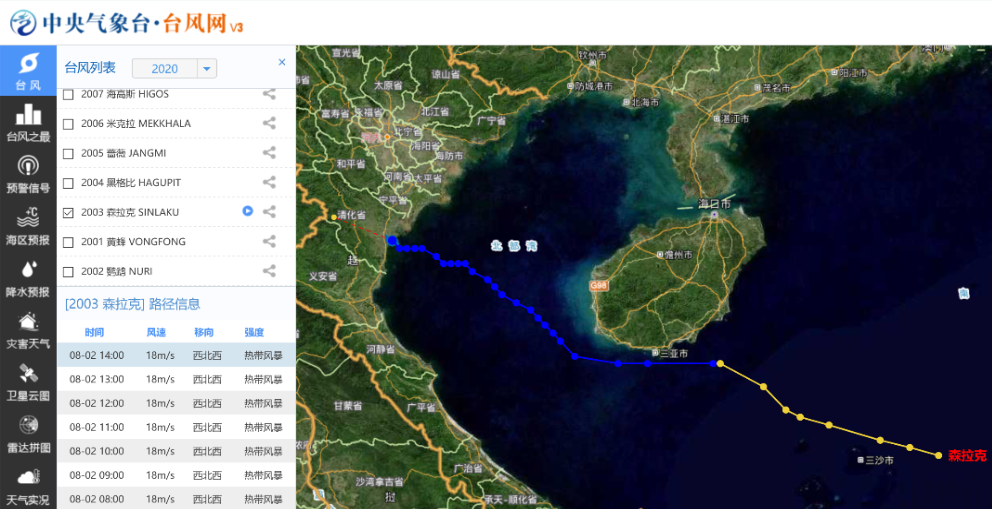Check the 2005 JANGMI typhoon box

click(x=68, y=154)
